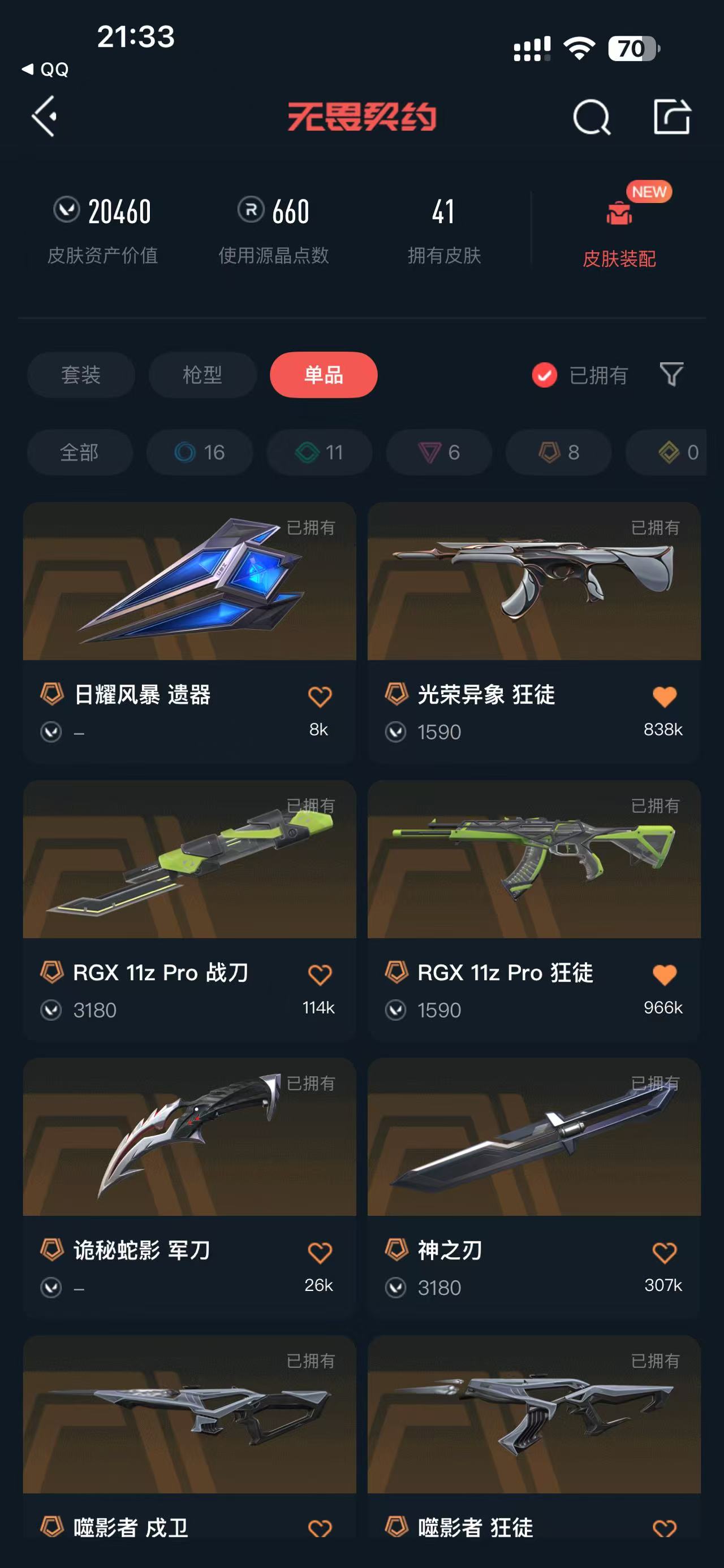Go back using the top-left arrow

pos(45,116)
